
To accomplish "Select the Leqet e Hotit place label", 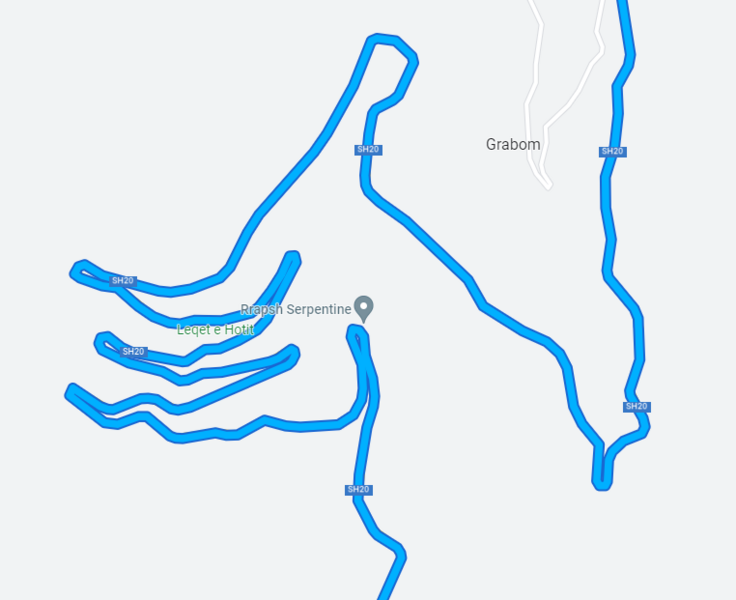I will click(215, 330).
